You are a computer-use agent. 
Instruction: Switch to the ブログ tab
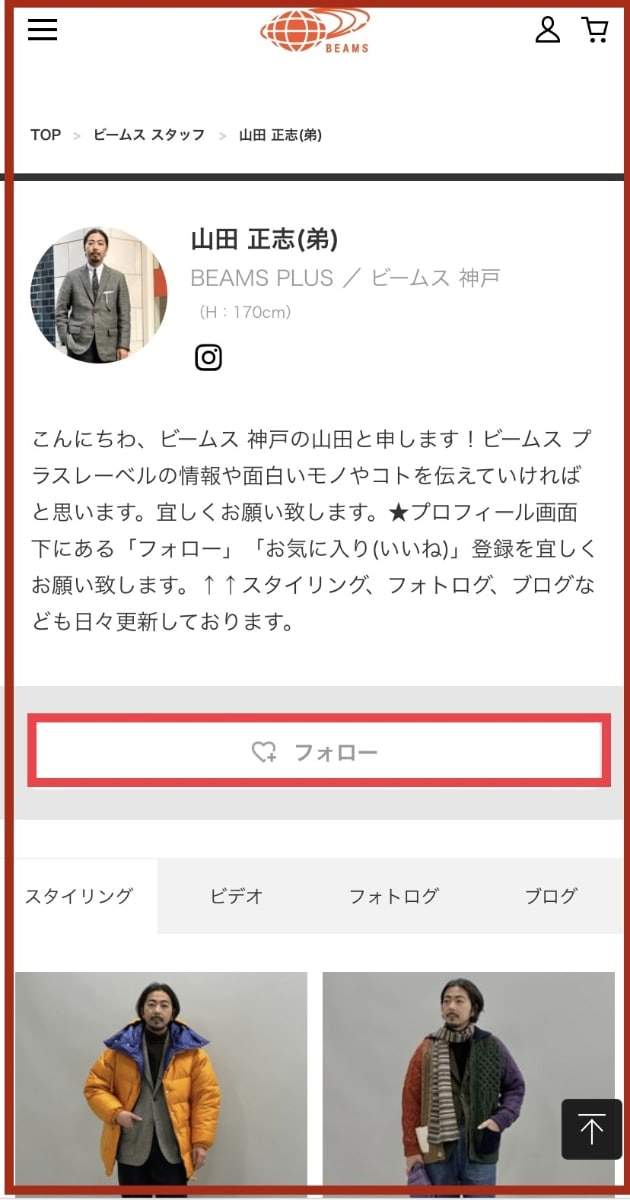[x=550, y=896]
